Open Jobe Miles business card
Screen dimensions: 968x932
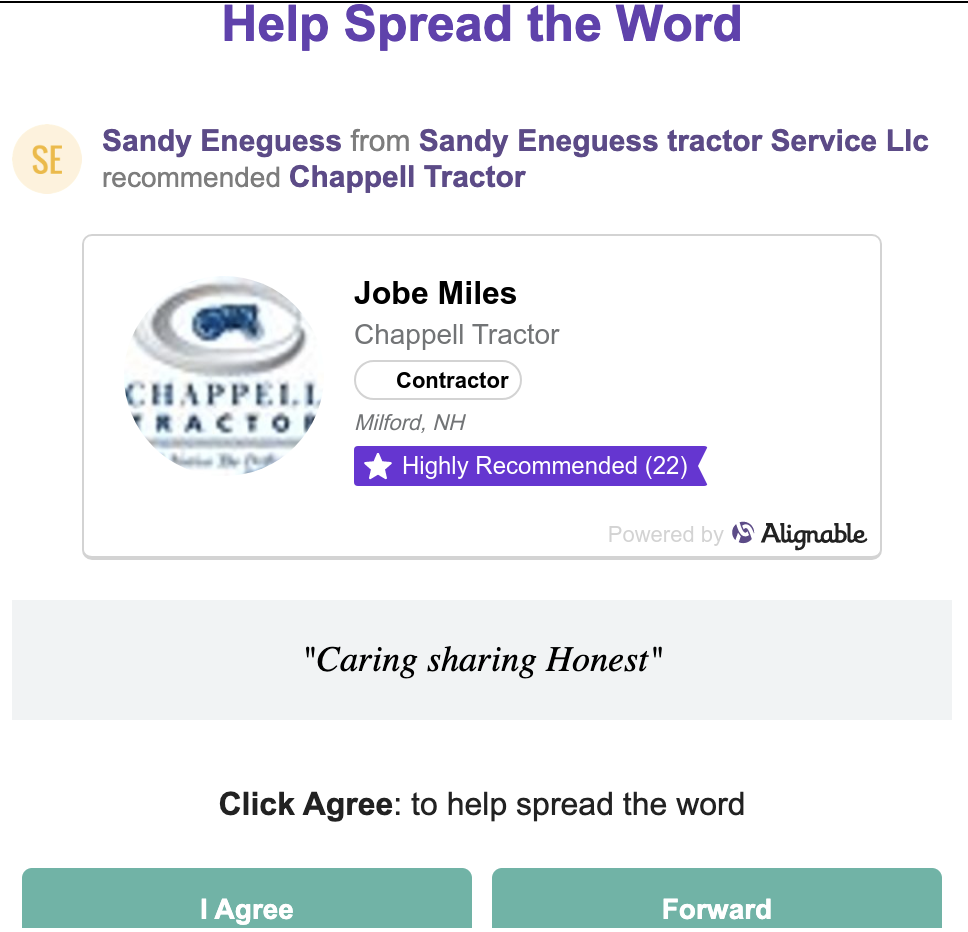pos(481,396)
